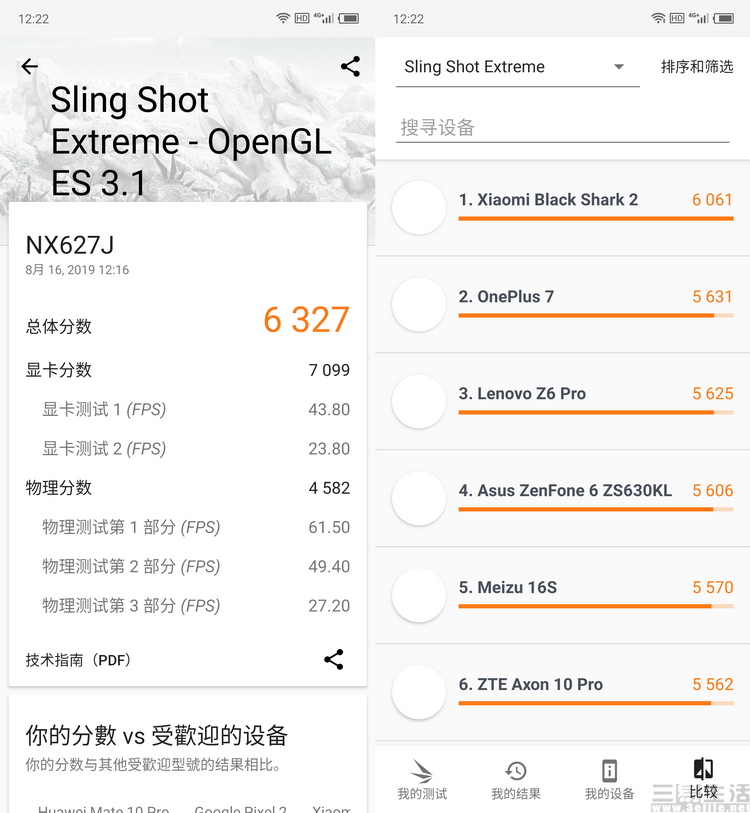
Task: Share the result from the header share icon
Action: (x=350, y=67)
